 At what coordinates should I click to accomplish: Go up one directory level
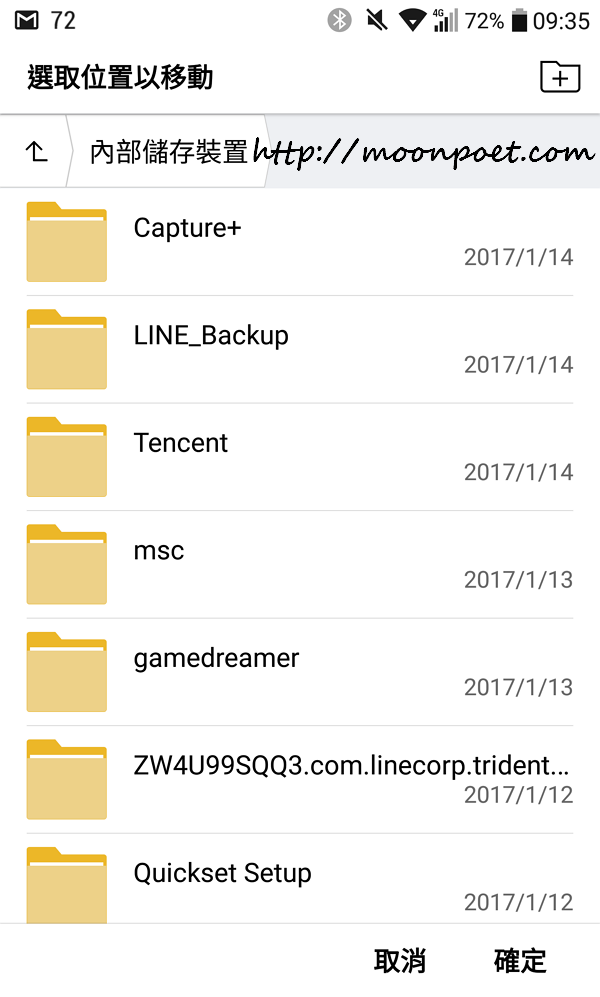click(x=36, y=152)
